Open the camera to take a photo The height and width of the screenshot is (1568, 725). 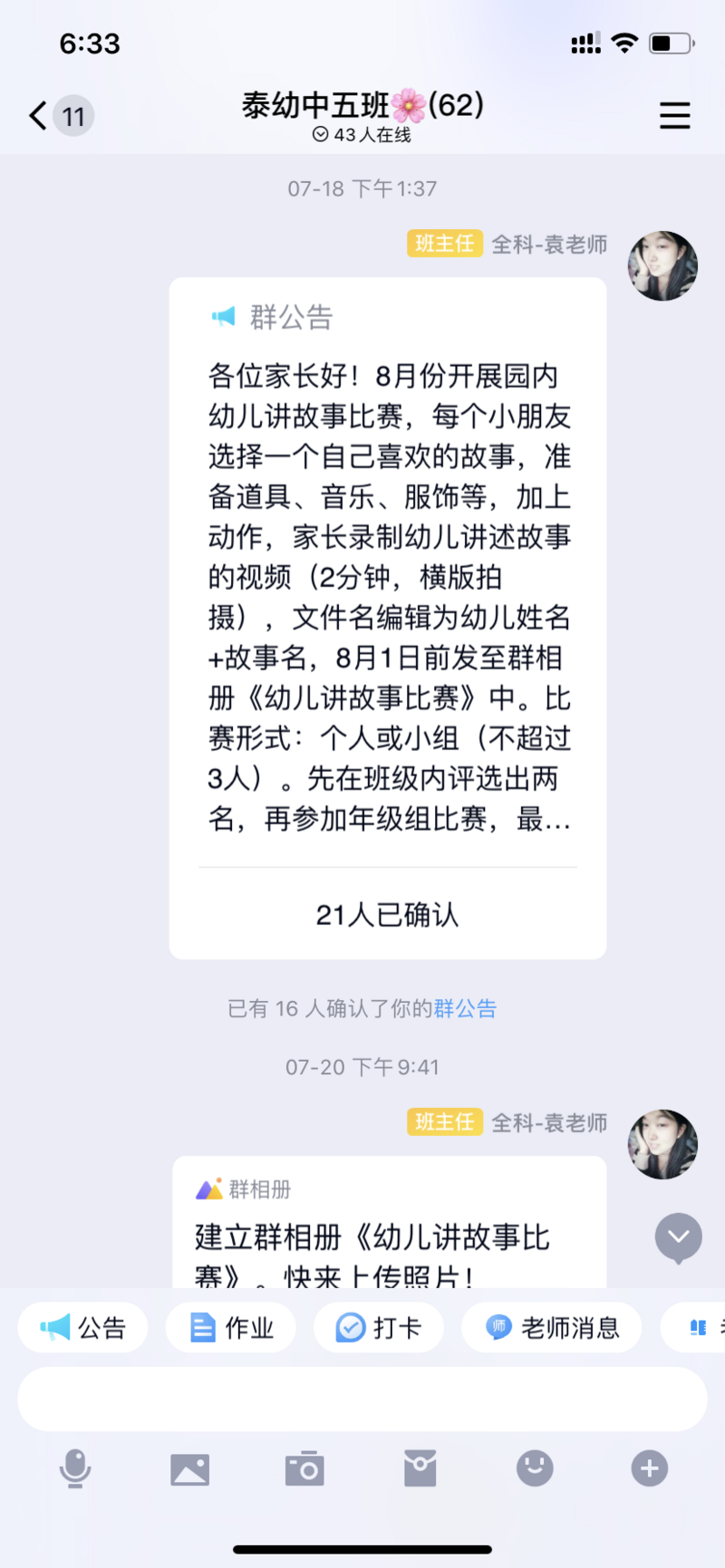[304, 1468]
